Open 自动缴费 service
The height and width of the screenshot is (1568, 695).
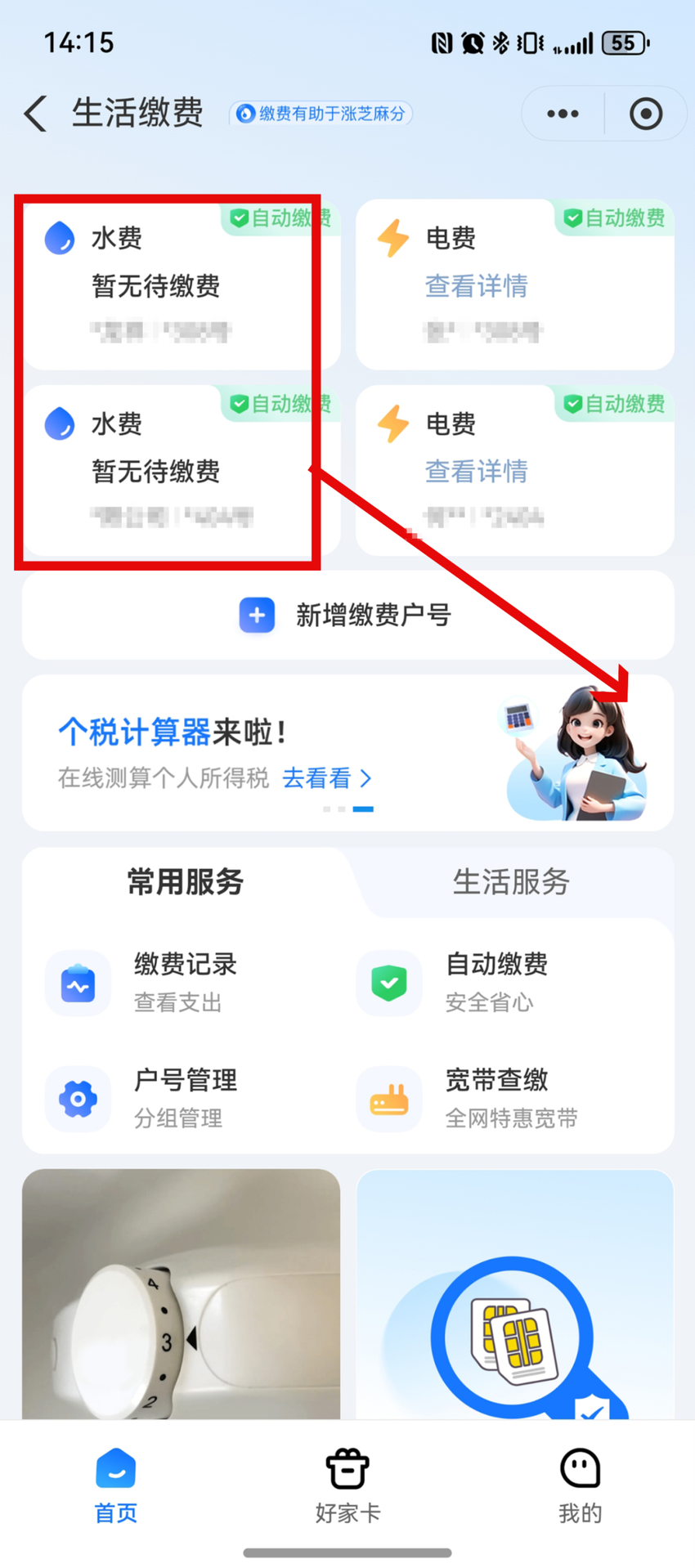point(495,981)
